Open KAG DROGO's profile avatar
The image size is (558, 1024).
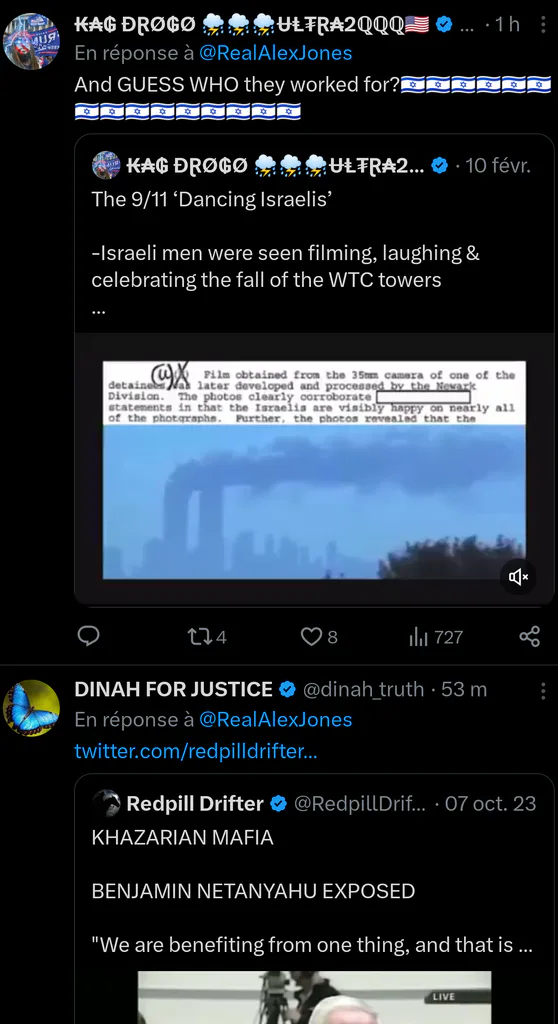click(31, 40)
